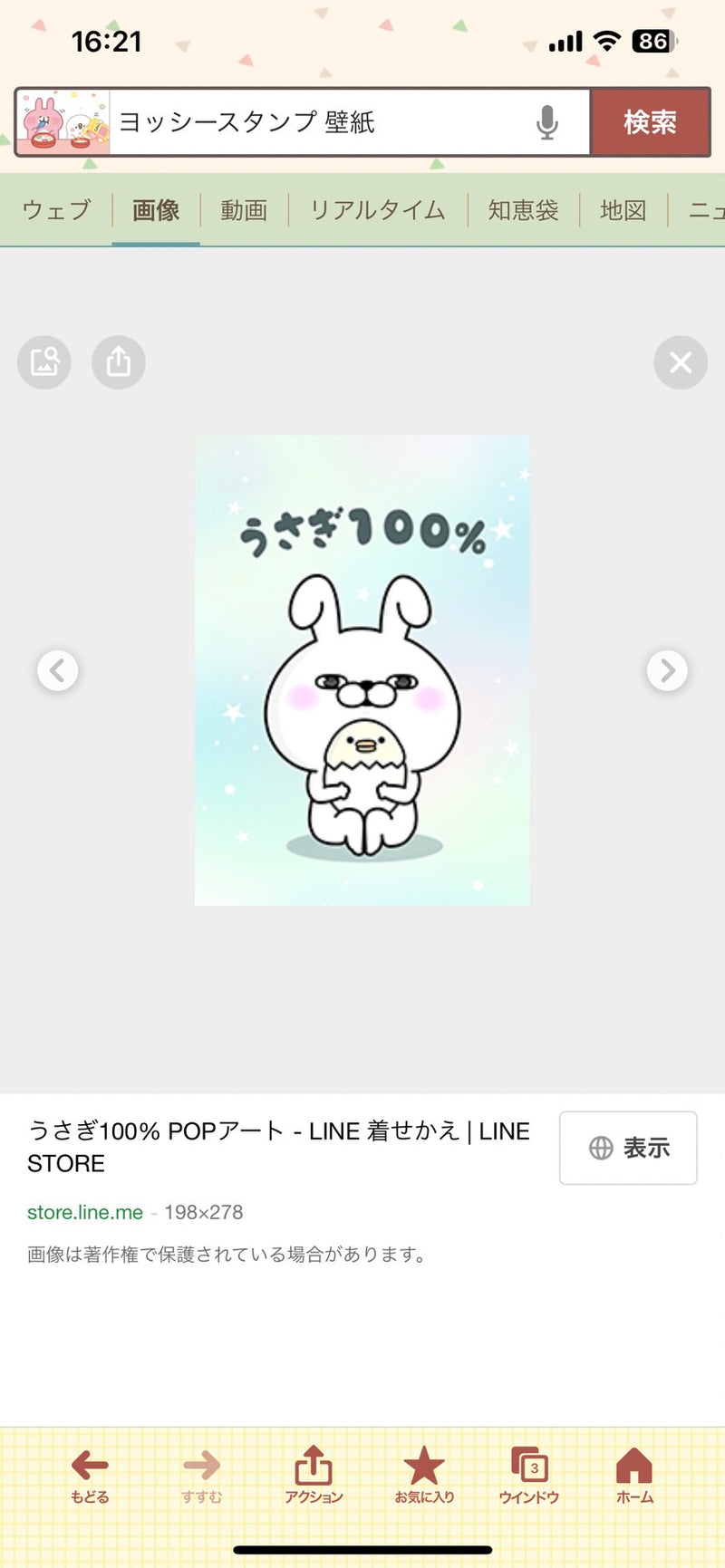
Task: Start voice search with the microphone
Action: point(546,122)
